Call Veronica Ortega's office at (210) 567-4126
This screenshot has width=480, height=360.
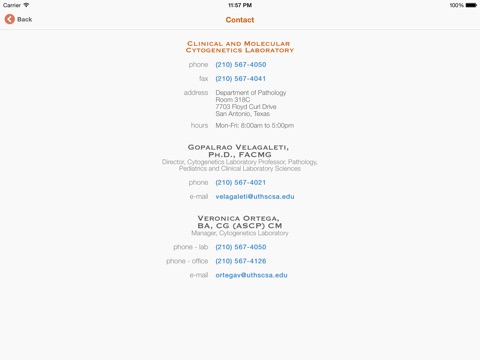tap(241, 261)
